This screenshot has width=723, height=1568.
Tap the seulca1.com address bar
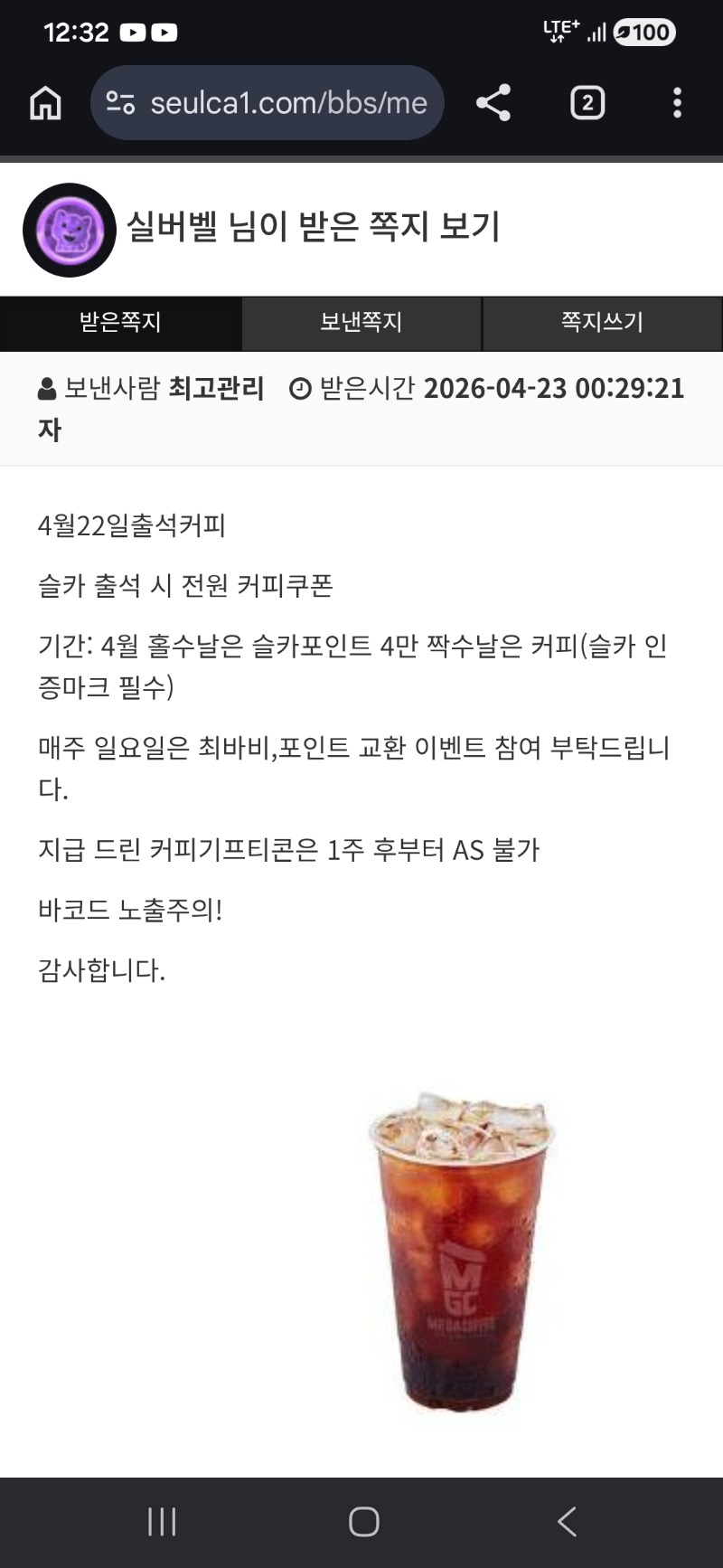(287, 103)
